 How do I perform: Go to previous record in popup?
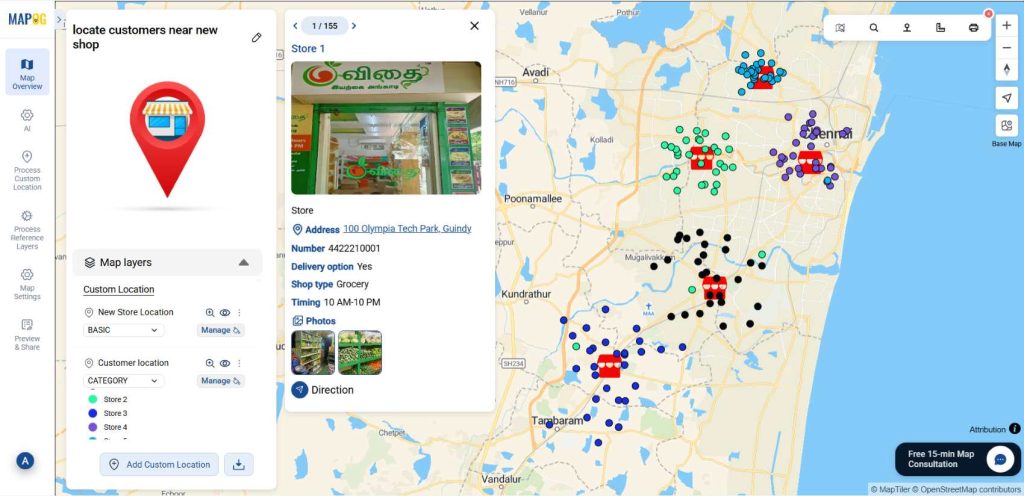point(296,26)
